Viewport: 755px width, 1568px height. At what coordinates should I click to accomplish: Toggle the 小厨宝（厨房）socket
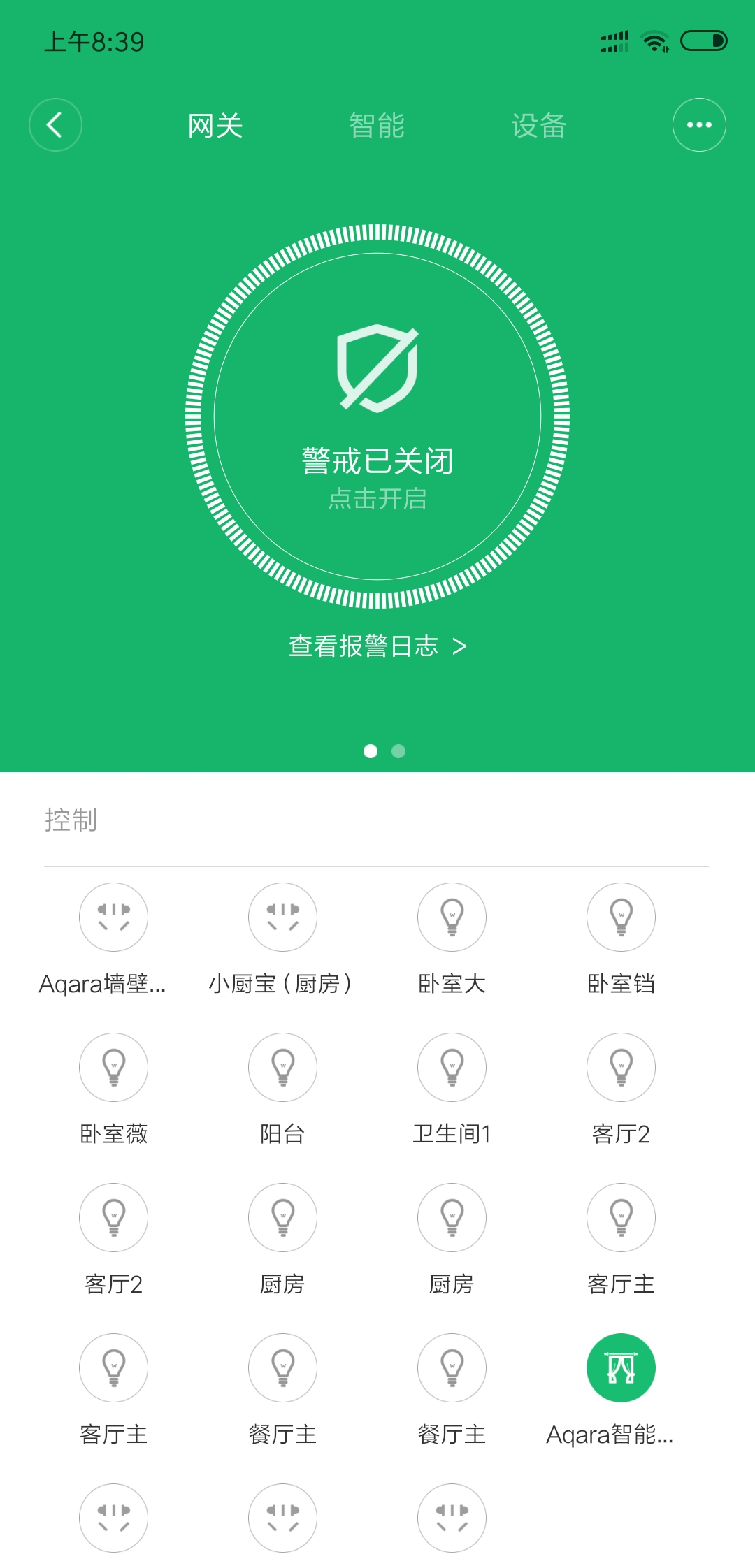[x=282, y=917]
